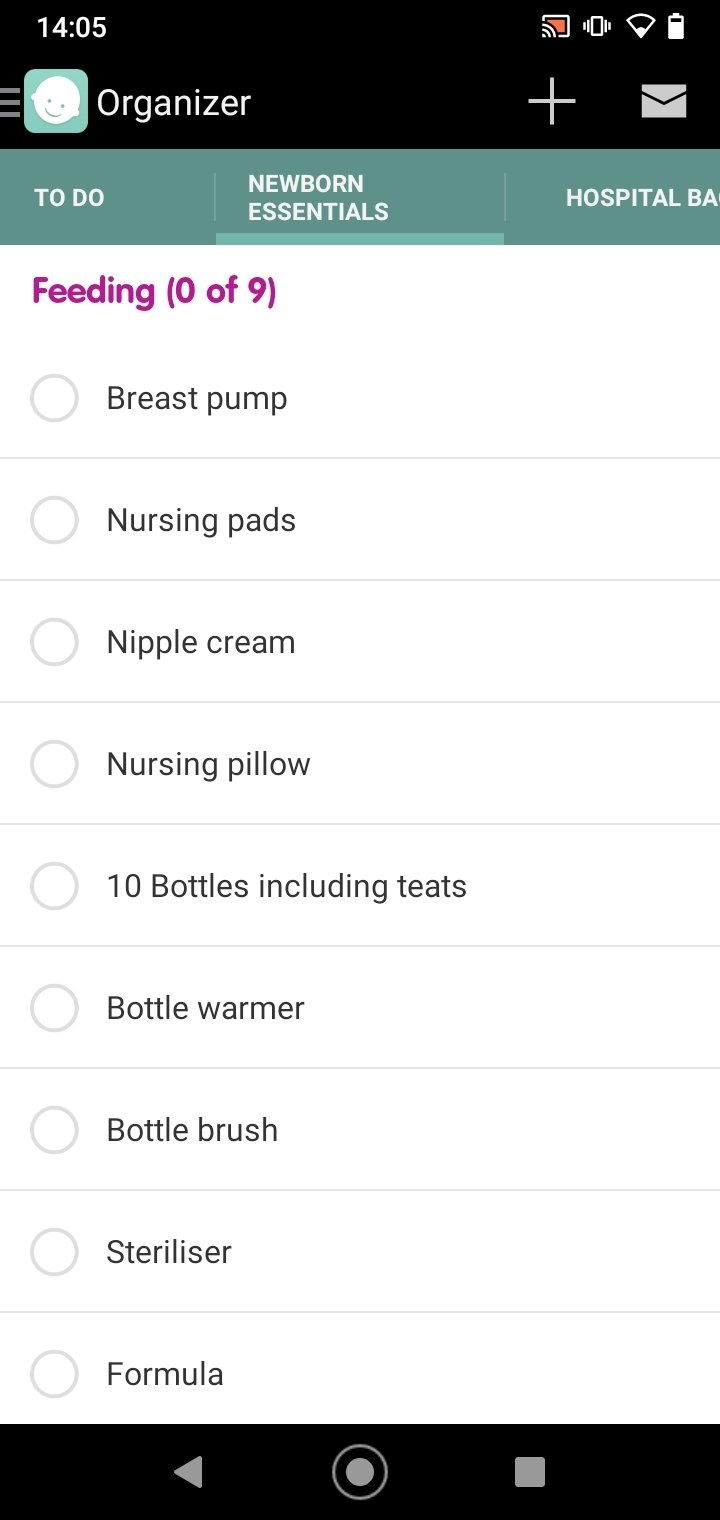The width and height of the screenshot is (720, 1520).
Task: Tap the system home button
Action: pos(360,1472)
